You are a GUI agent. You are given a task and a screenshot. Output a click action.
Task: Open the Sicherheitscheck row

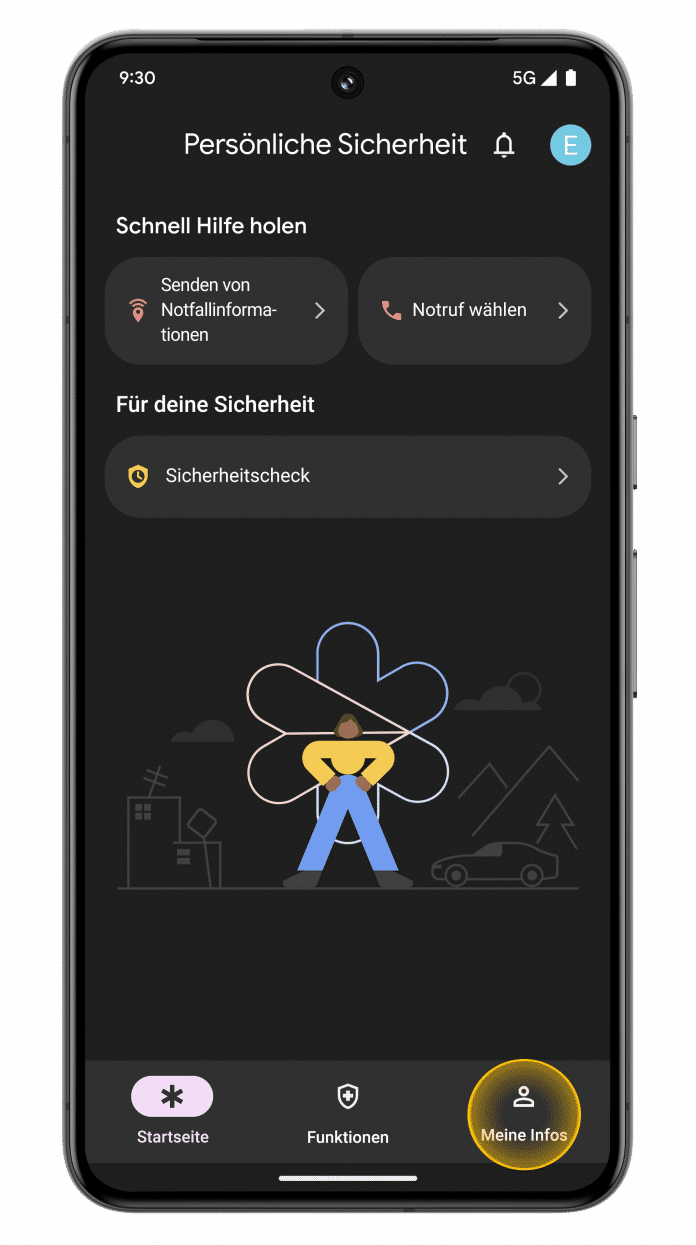click(347, 476)
